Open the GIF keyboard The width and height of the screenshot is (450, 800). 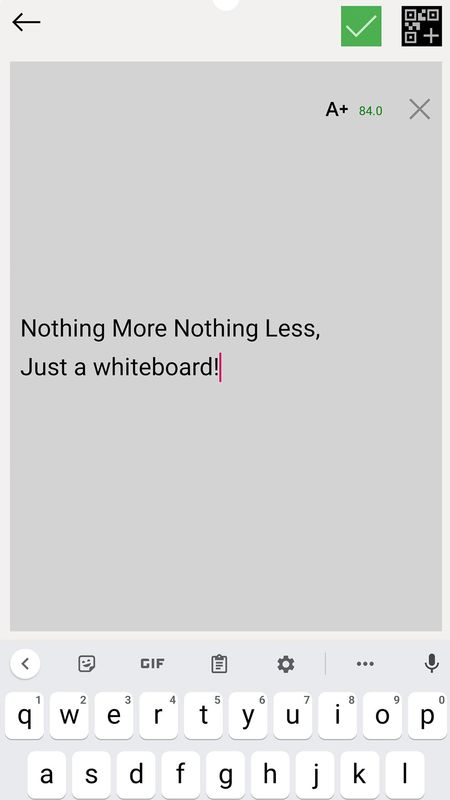click(x=153, y=664)
